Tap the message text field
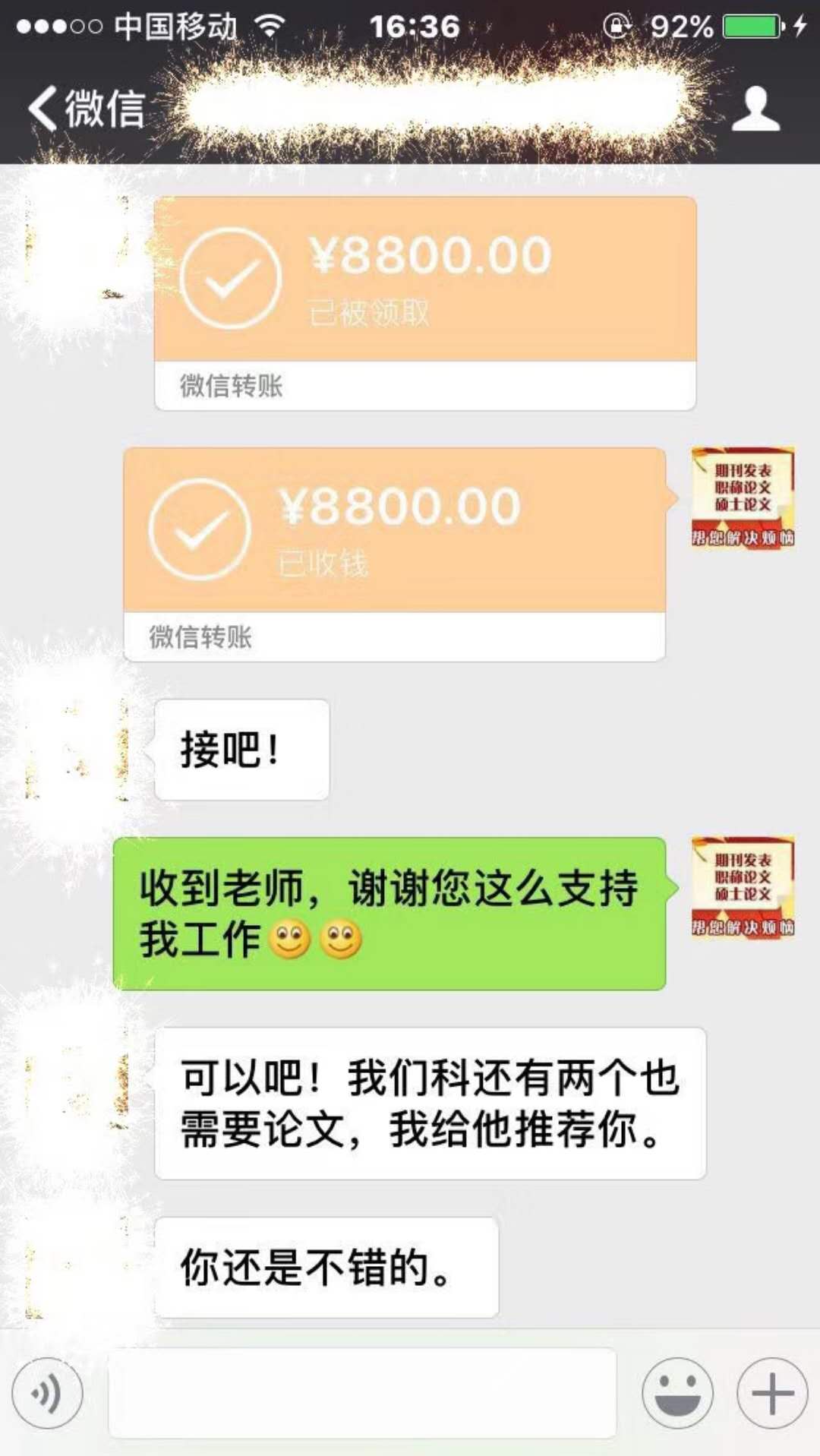The image size is (820, 1456). (362, 1393)
